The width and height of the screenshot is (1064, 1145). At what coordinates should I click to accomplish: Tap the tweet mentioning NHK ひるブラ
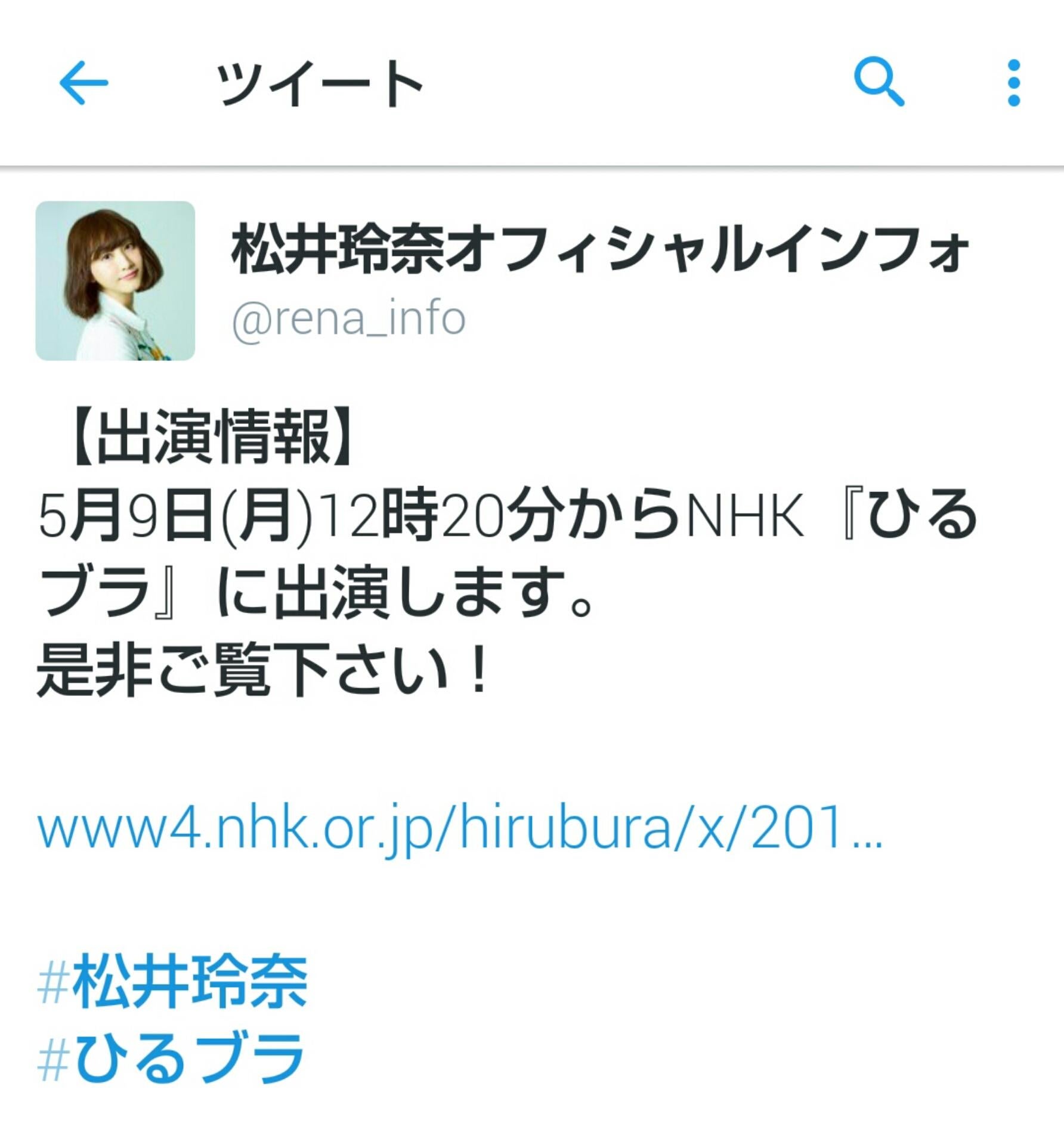[x=417, y=555]
